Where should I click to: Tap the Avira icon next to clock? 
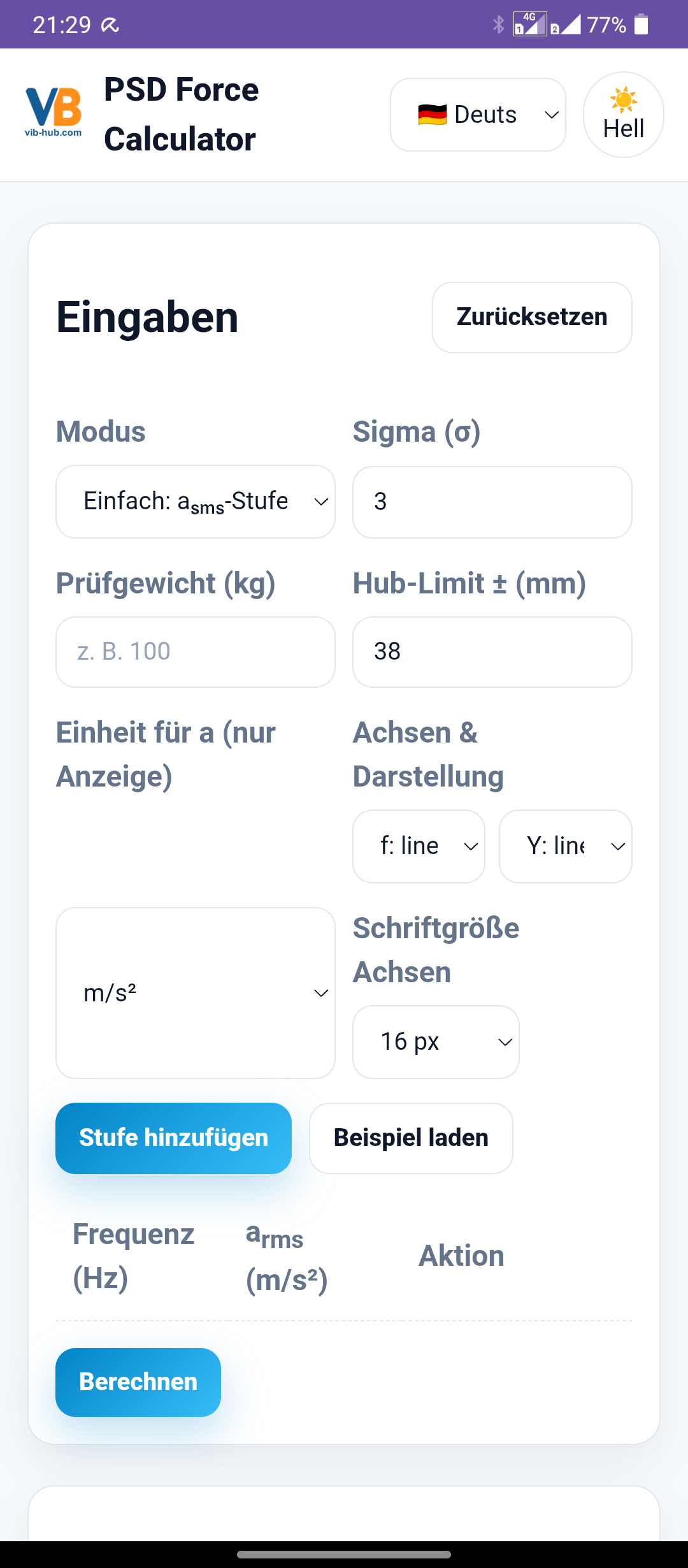point(110,24)
